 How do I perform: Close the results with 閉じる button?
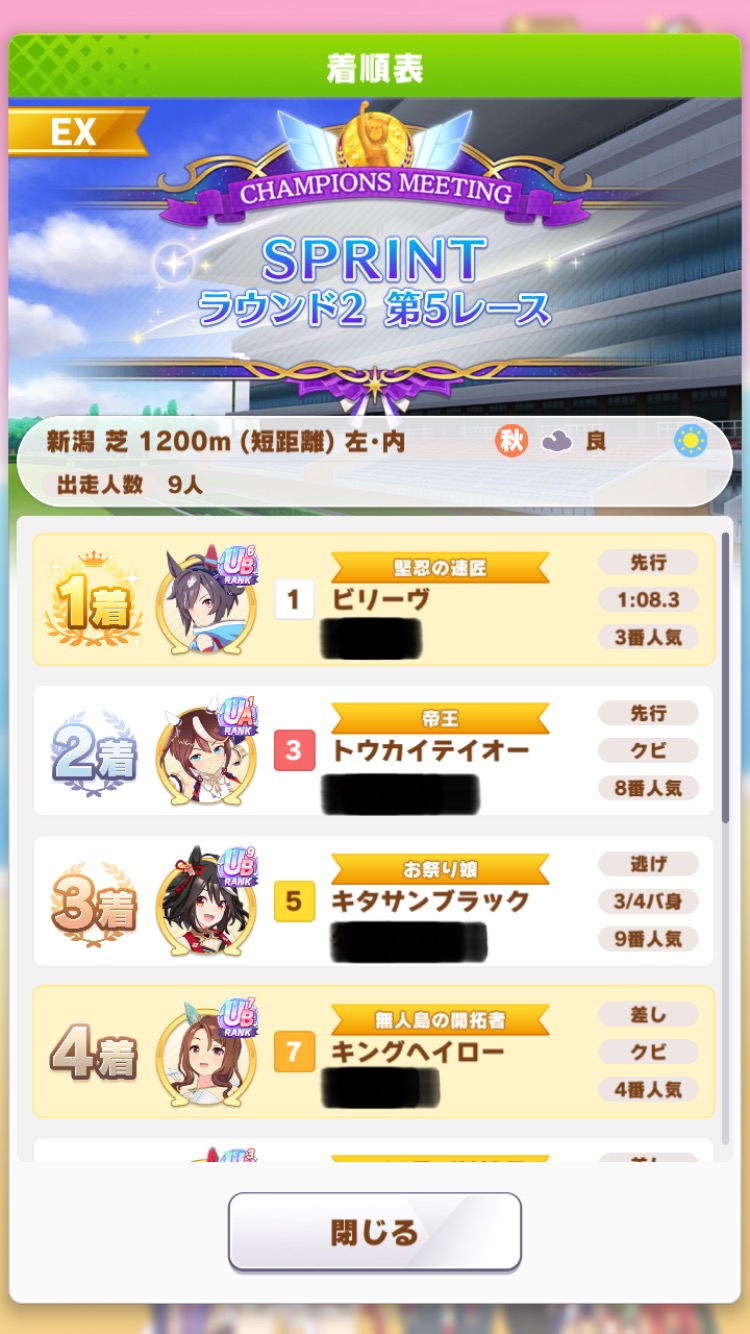(x=374, y=1231)
